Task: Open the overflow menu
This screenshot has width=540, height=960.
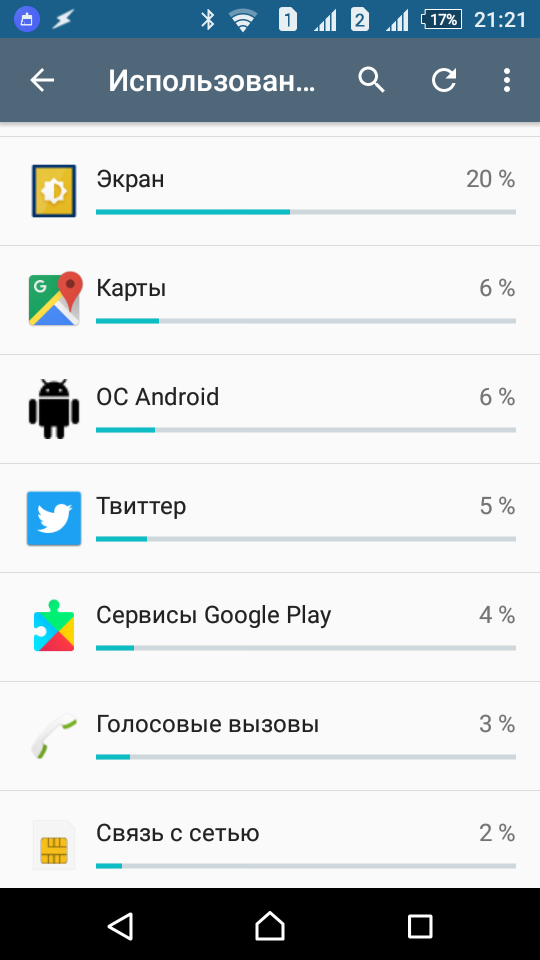Action: click(x=506, y=80)
